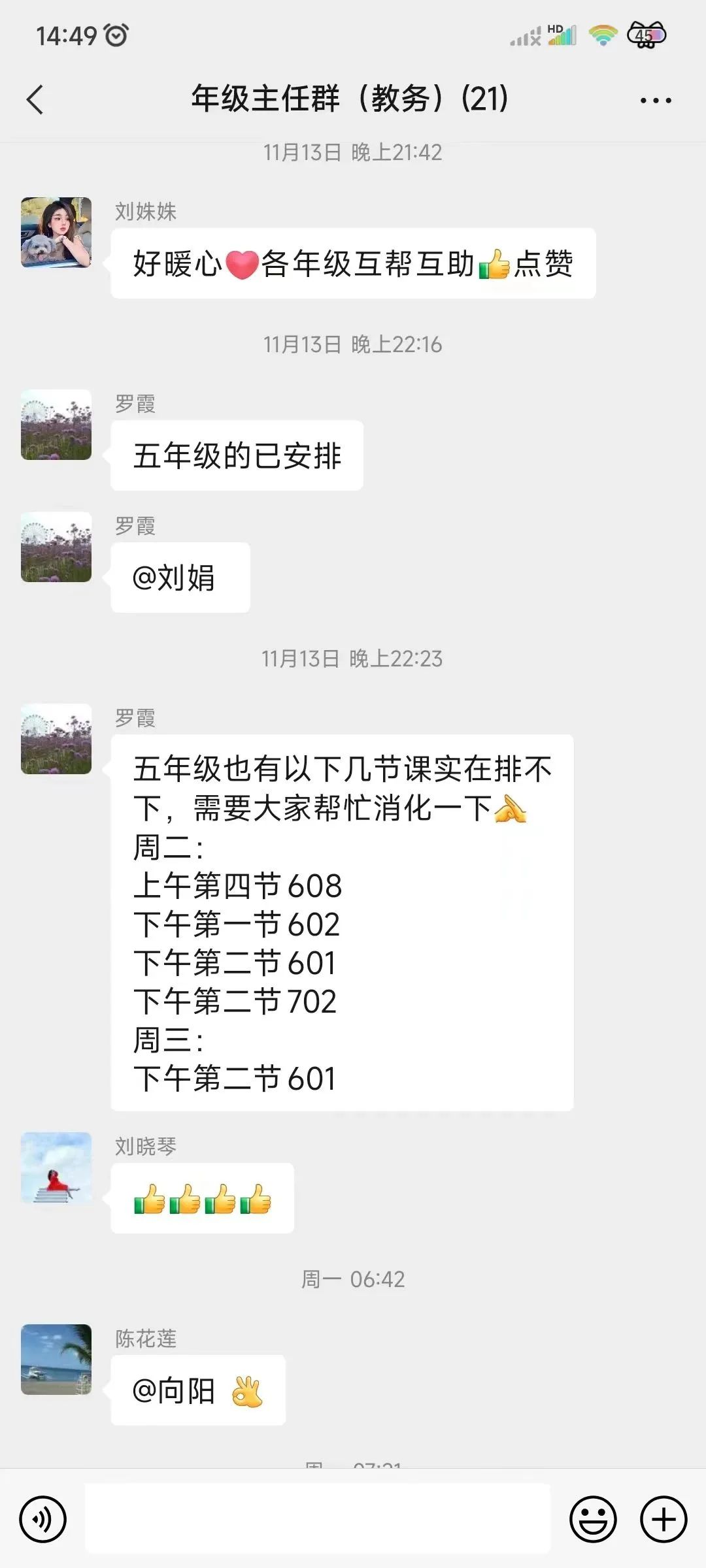Tap 罗霞's avatar beside 五年级的已安排
The image size is (706, 1568).
[56, 425]
